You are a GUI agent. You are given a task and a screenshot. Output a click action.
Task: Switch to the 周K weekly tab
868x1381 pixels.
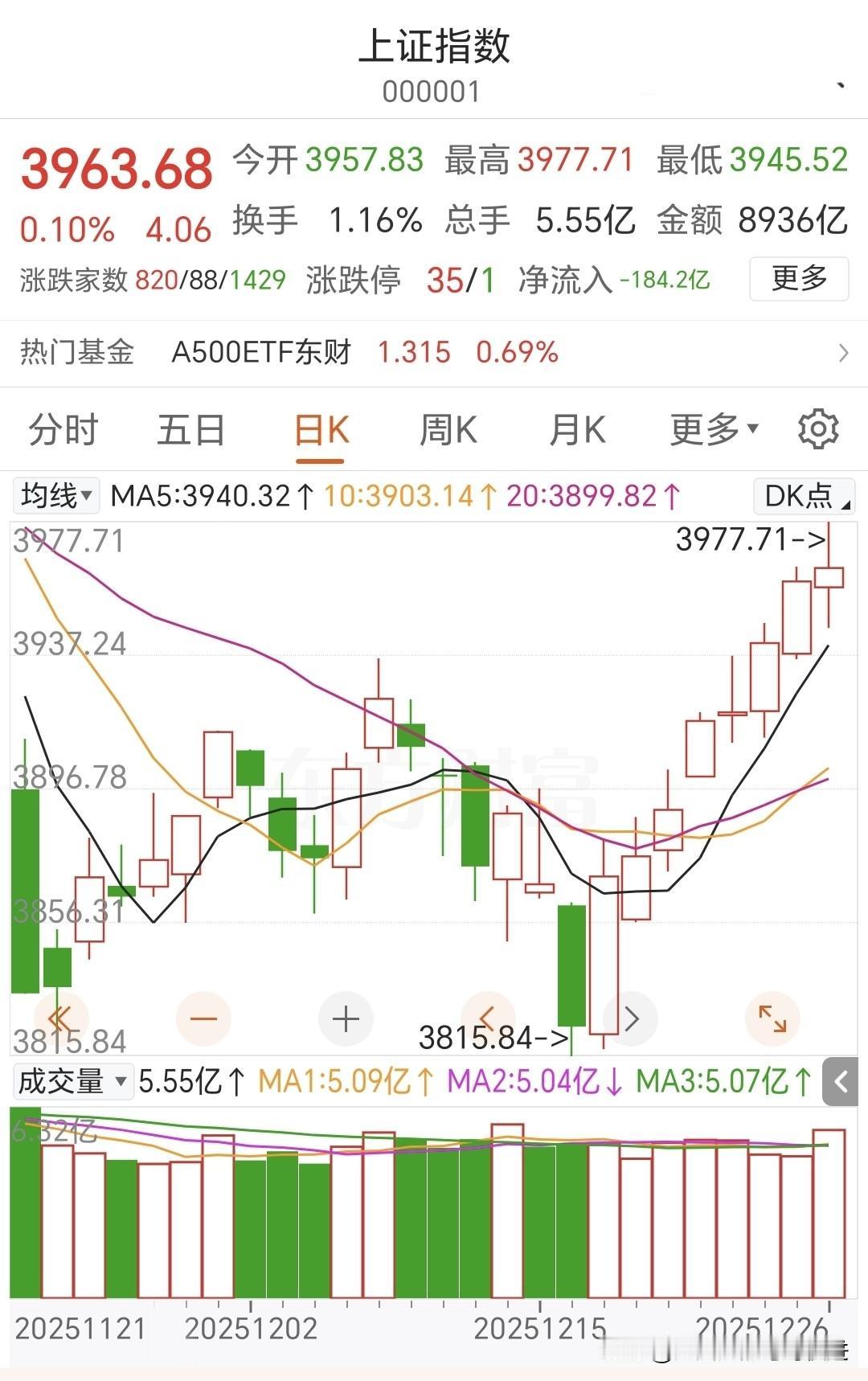tap(448, 430)
